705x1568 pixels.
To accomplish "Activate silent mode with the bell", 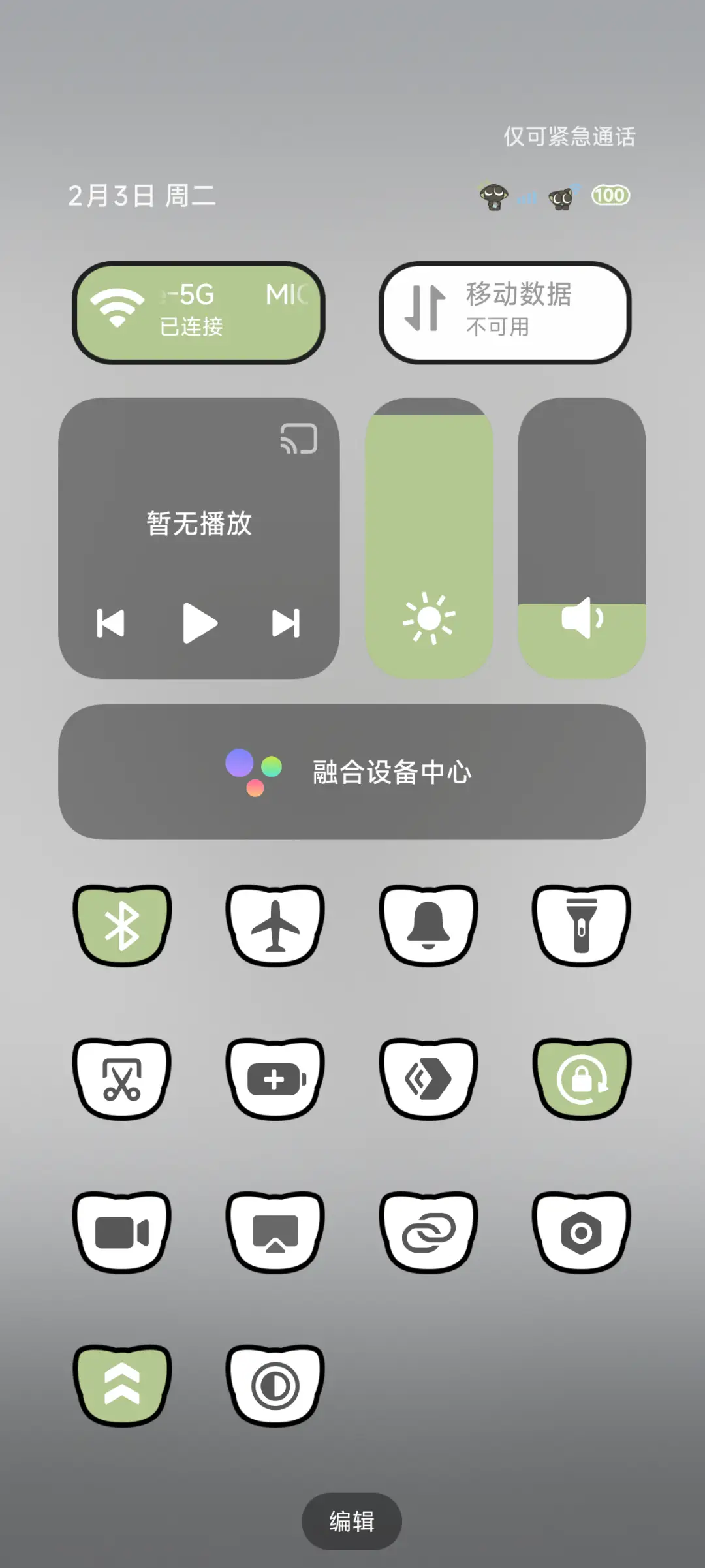I will [430, 924].
